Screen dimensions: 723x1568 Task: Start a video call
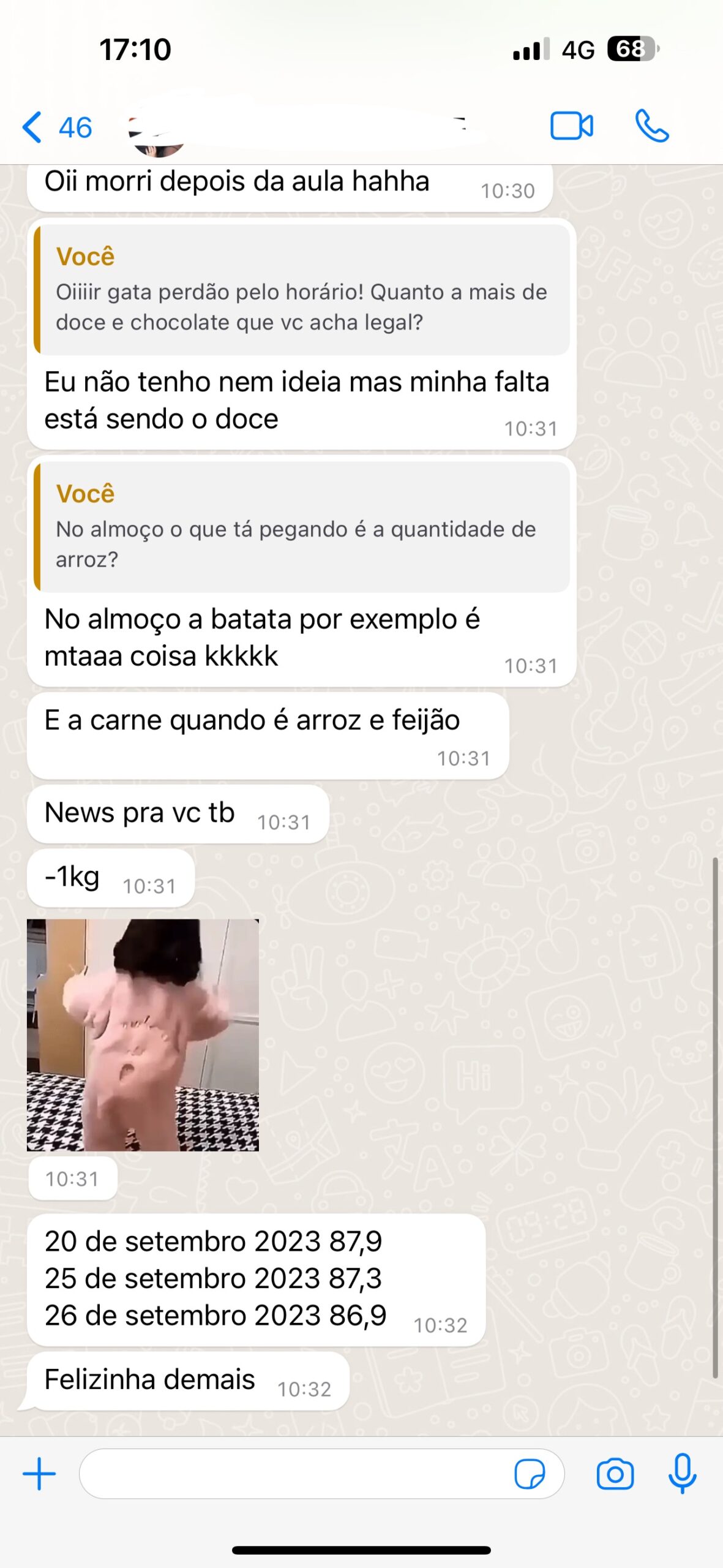pos(571,127)
